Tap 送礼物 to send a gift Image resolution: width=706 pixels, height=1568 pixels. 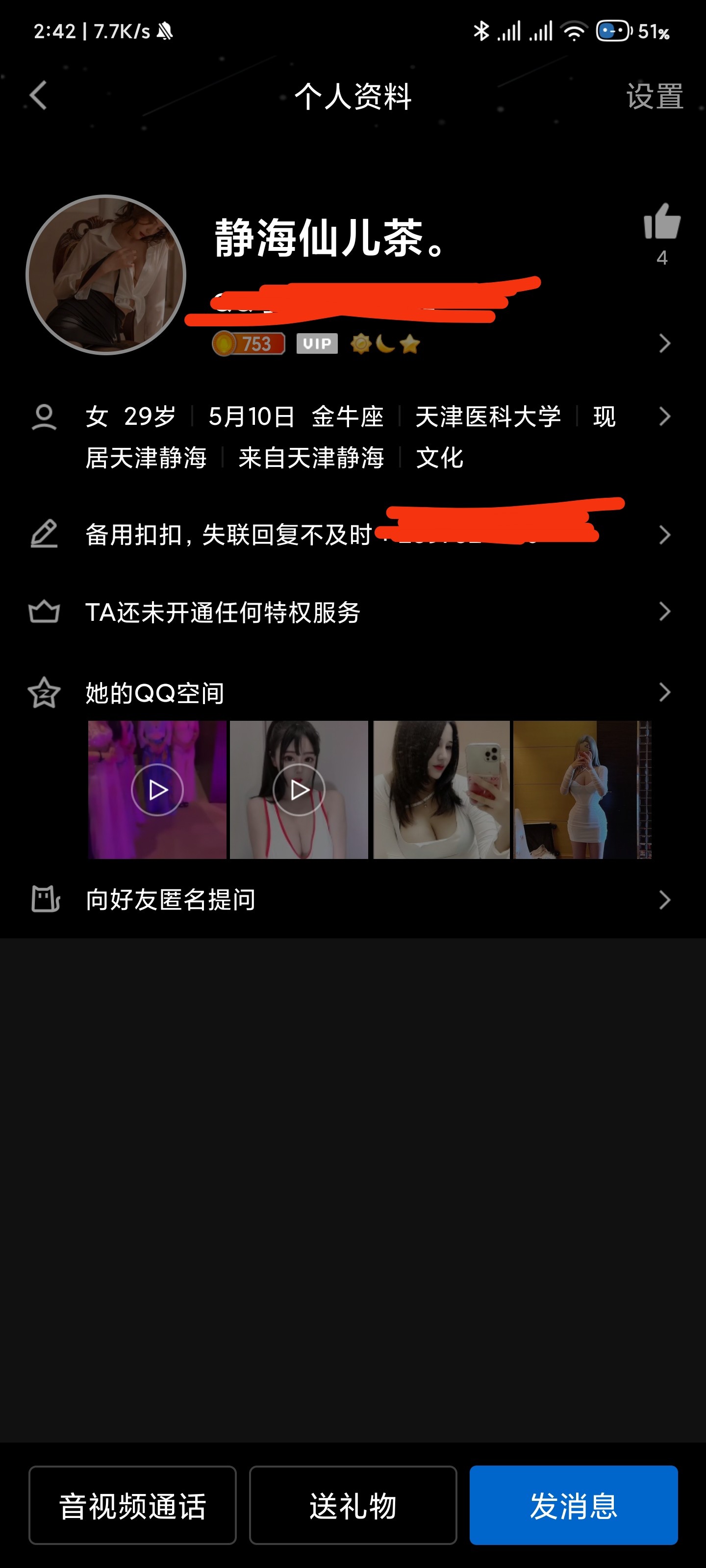353,1505
